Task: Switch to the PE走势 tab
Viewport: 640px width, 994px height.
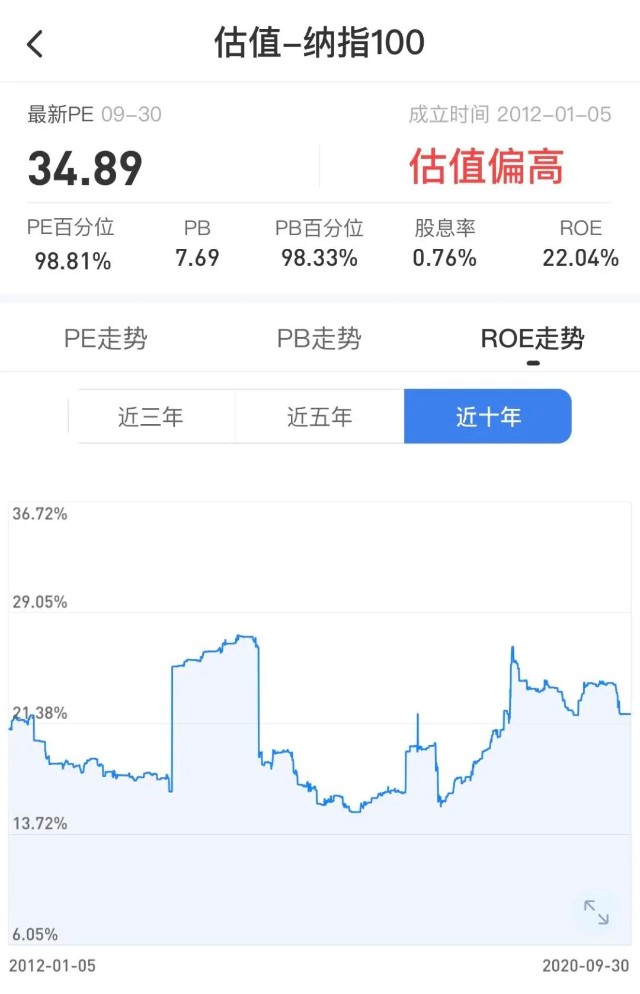Action: pyautogui.click(x=105, y=339)
